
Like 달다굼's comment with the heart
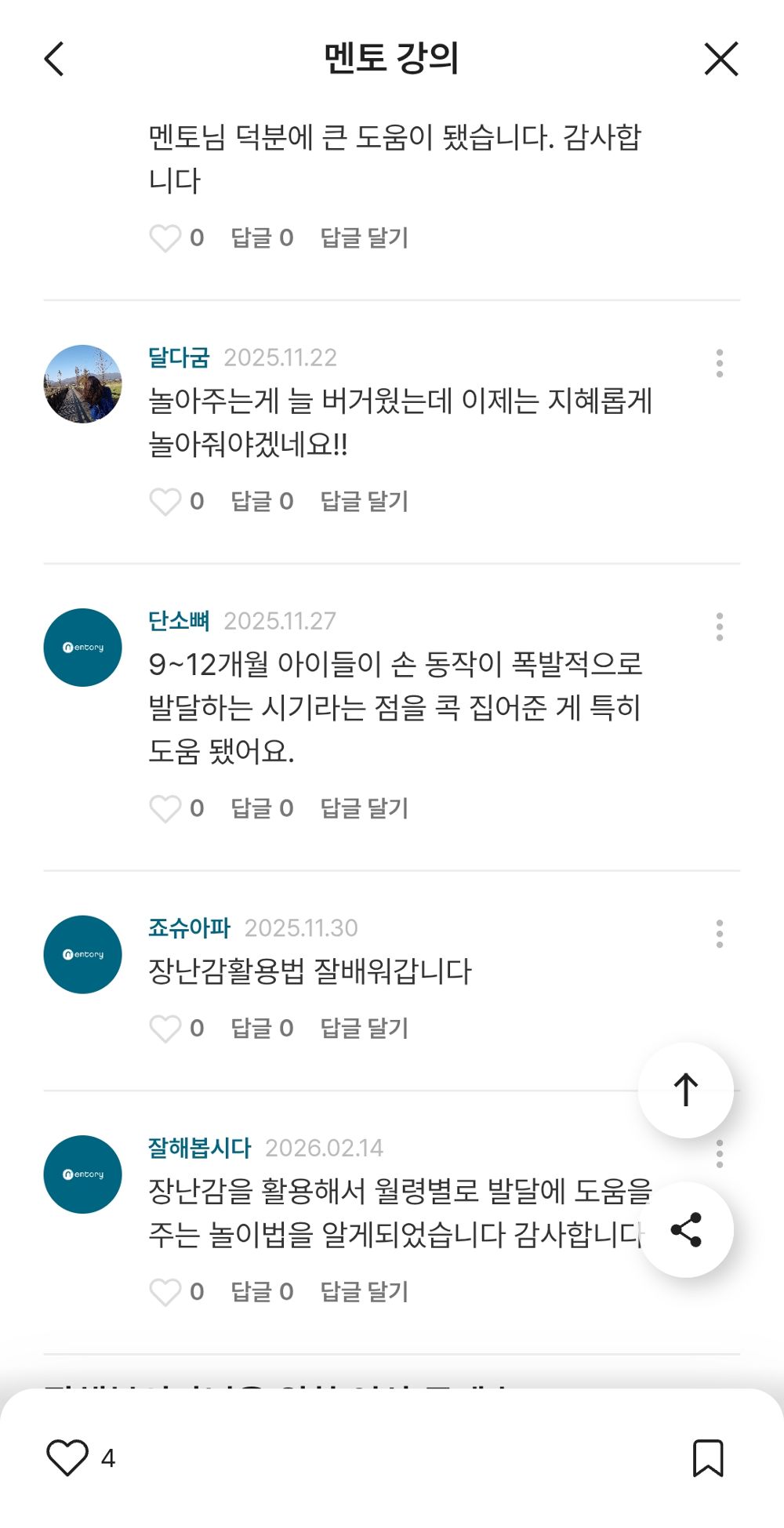coord(165,500)
